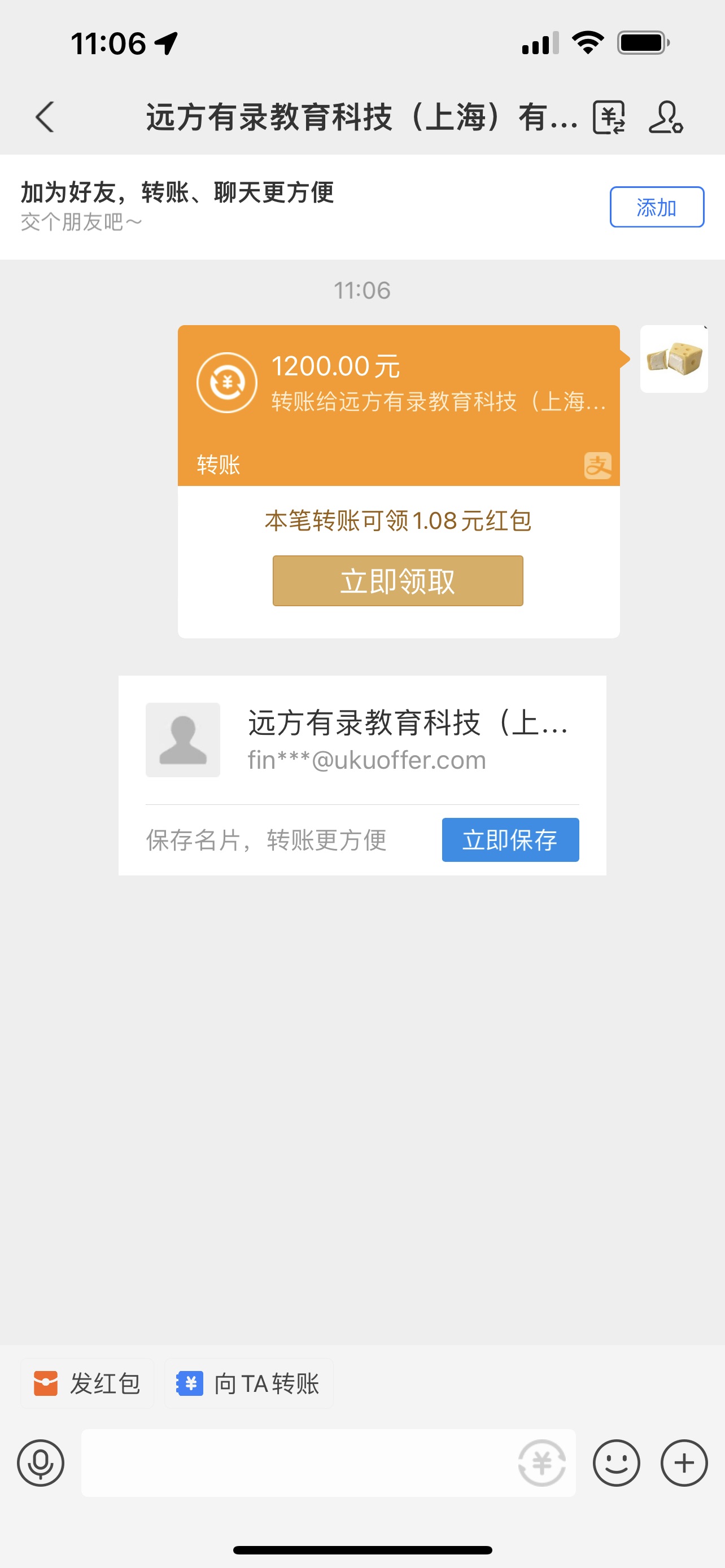This screenshot has height=1568, width=725.
Task: Go back using the top-left arrow
Action: pyautogui.click(x=46, y=117)
